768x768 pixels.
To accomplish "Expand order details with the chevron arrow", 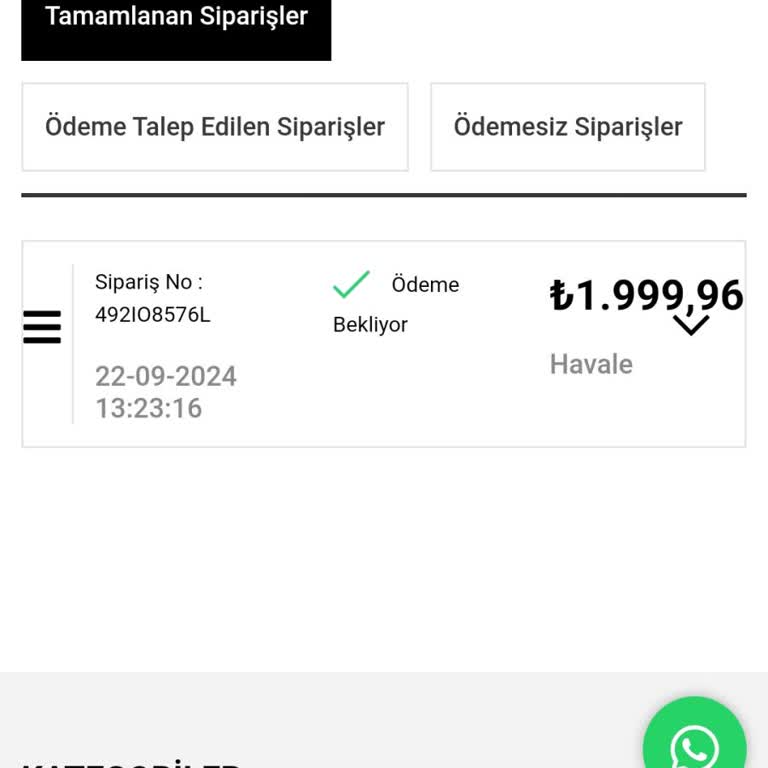I will (x=690, y=325).
